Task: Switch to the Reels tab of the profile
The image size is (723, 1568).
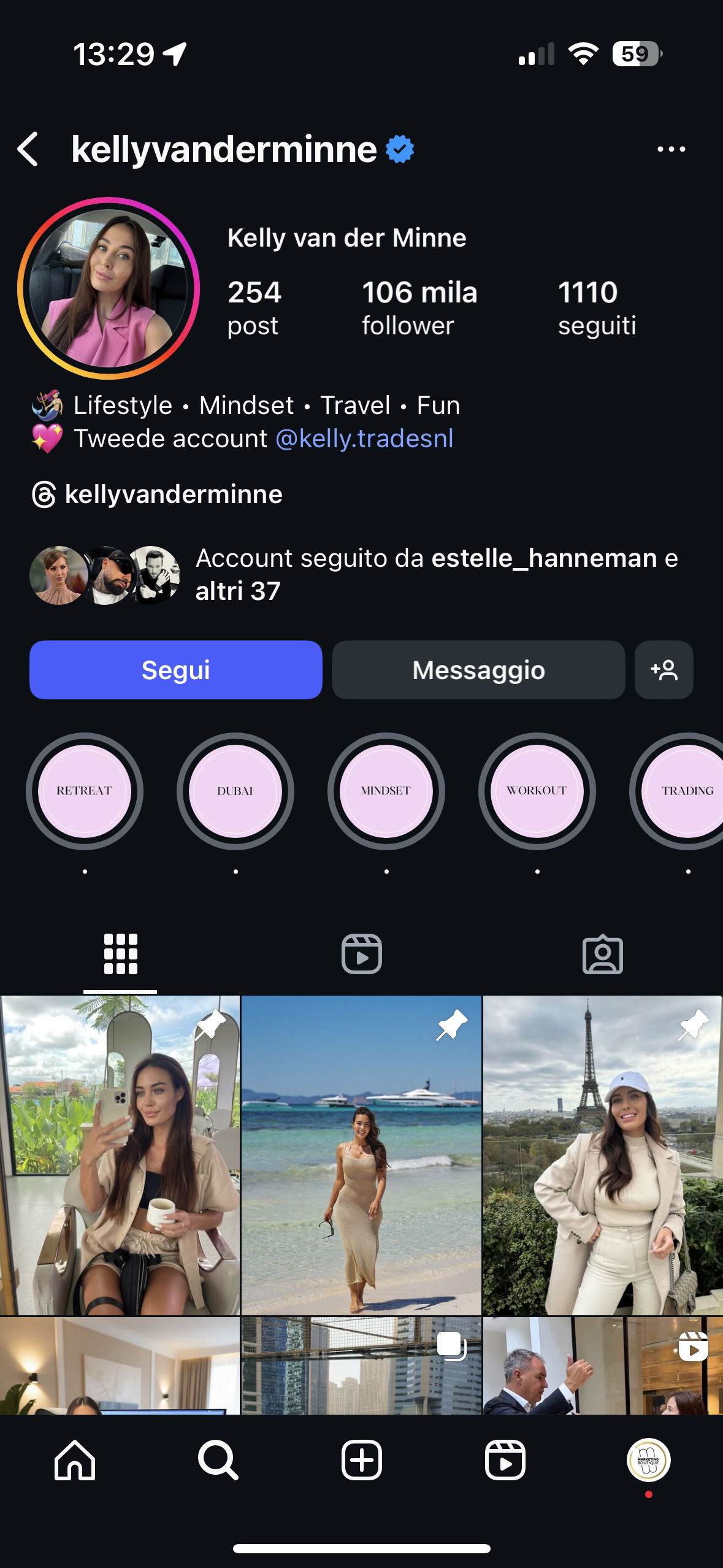Action: (x=361, y=954)
